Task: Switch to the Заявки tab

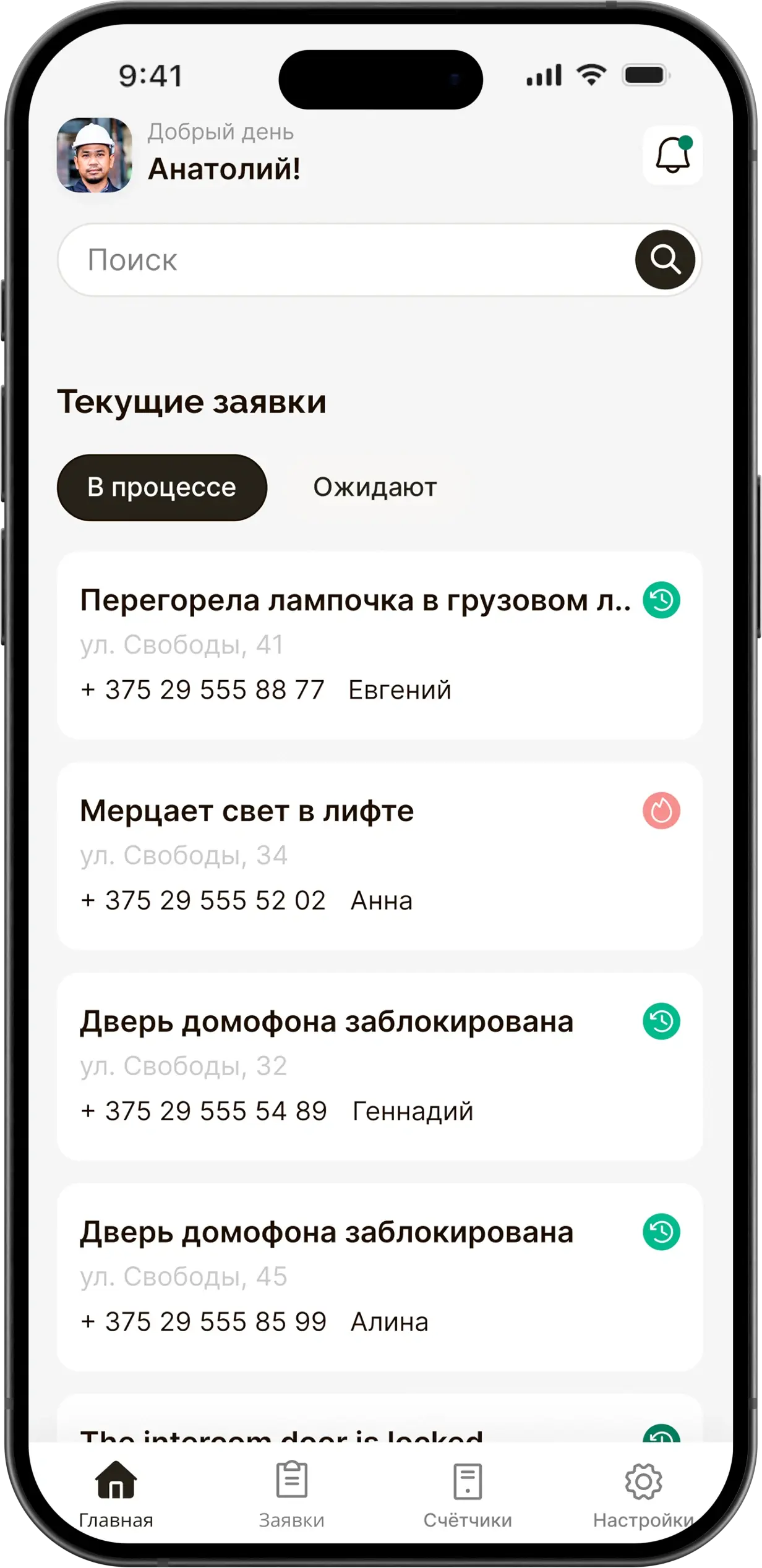Action: [x=291, y=1494]
